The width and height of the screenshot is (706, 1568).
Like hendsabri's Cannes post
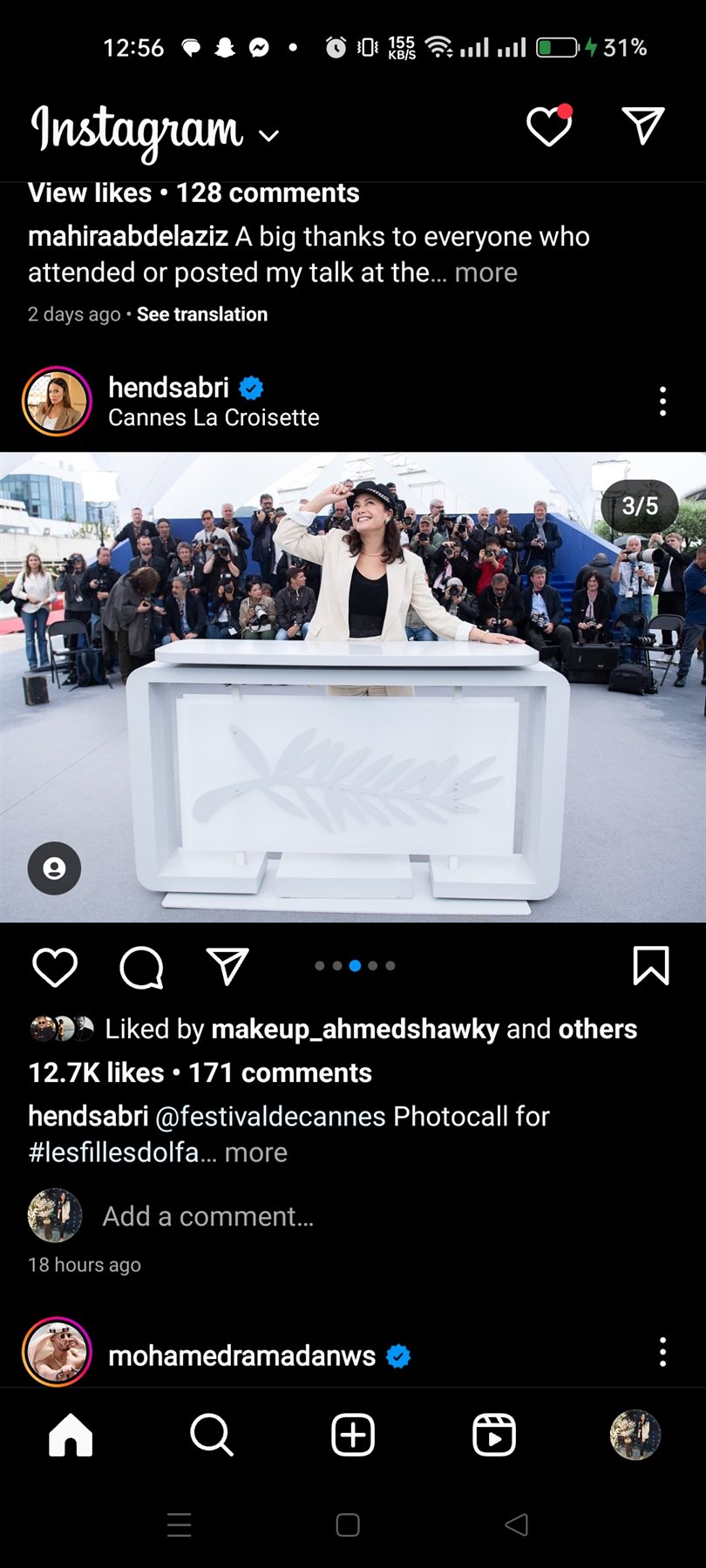[x=55, y=967]
